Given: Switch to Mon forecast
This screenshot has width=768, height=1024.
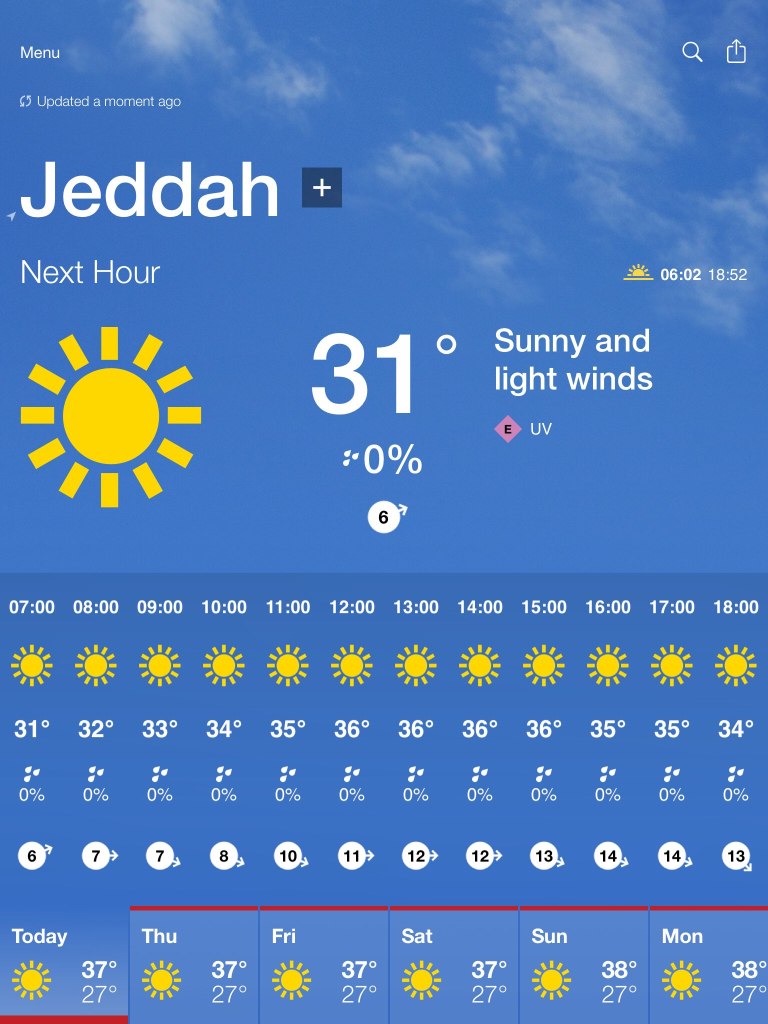Looking at the screenshot, I should (x=710, y=965).
